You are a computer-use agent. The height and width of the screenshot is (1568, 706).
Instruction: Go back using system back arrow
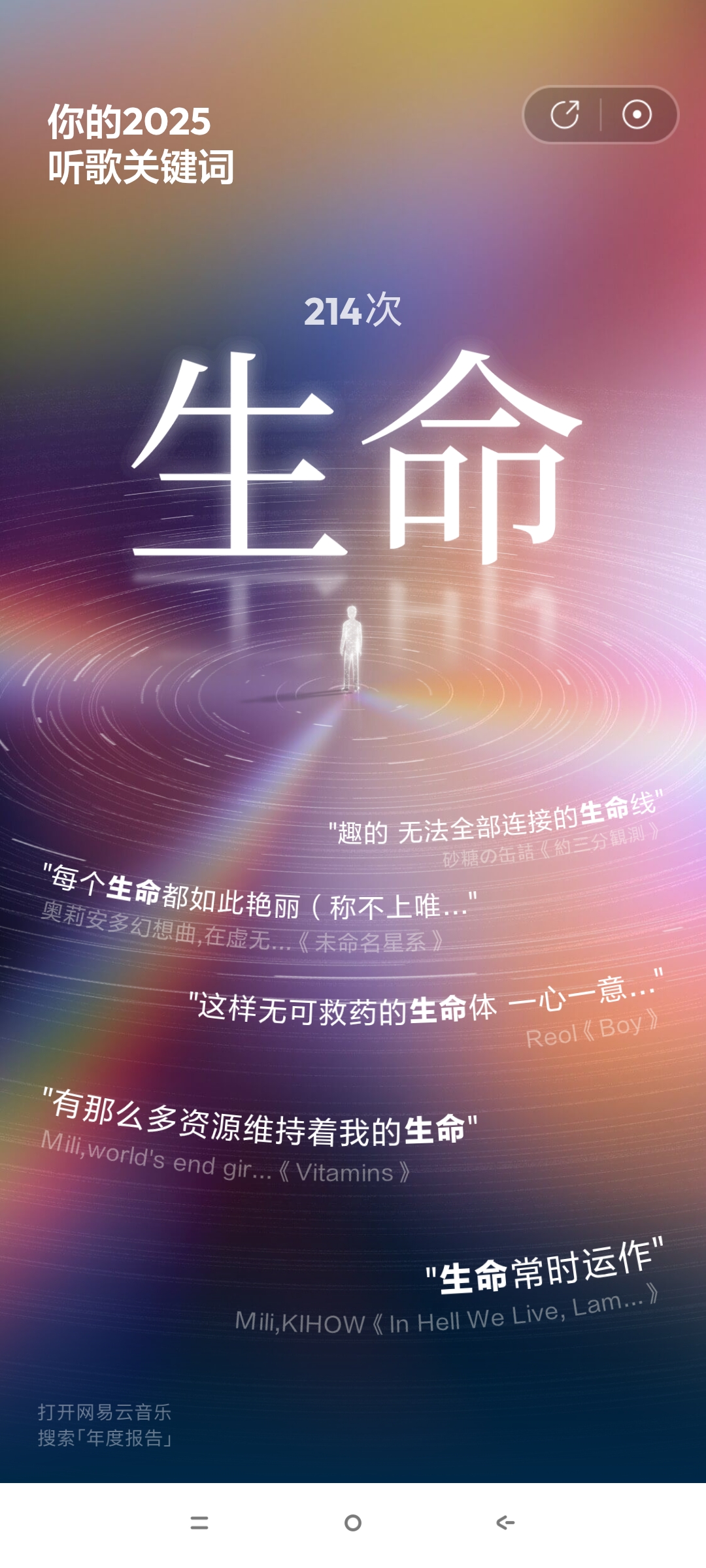pos(505,1523)
